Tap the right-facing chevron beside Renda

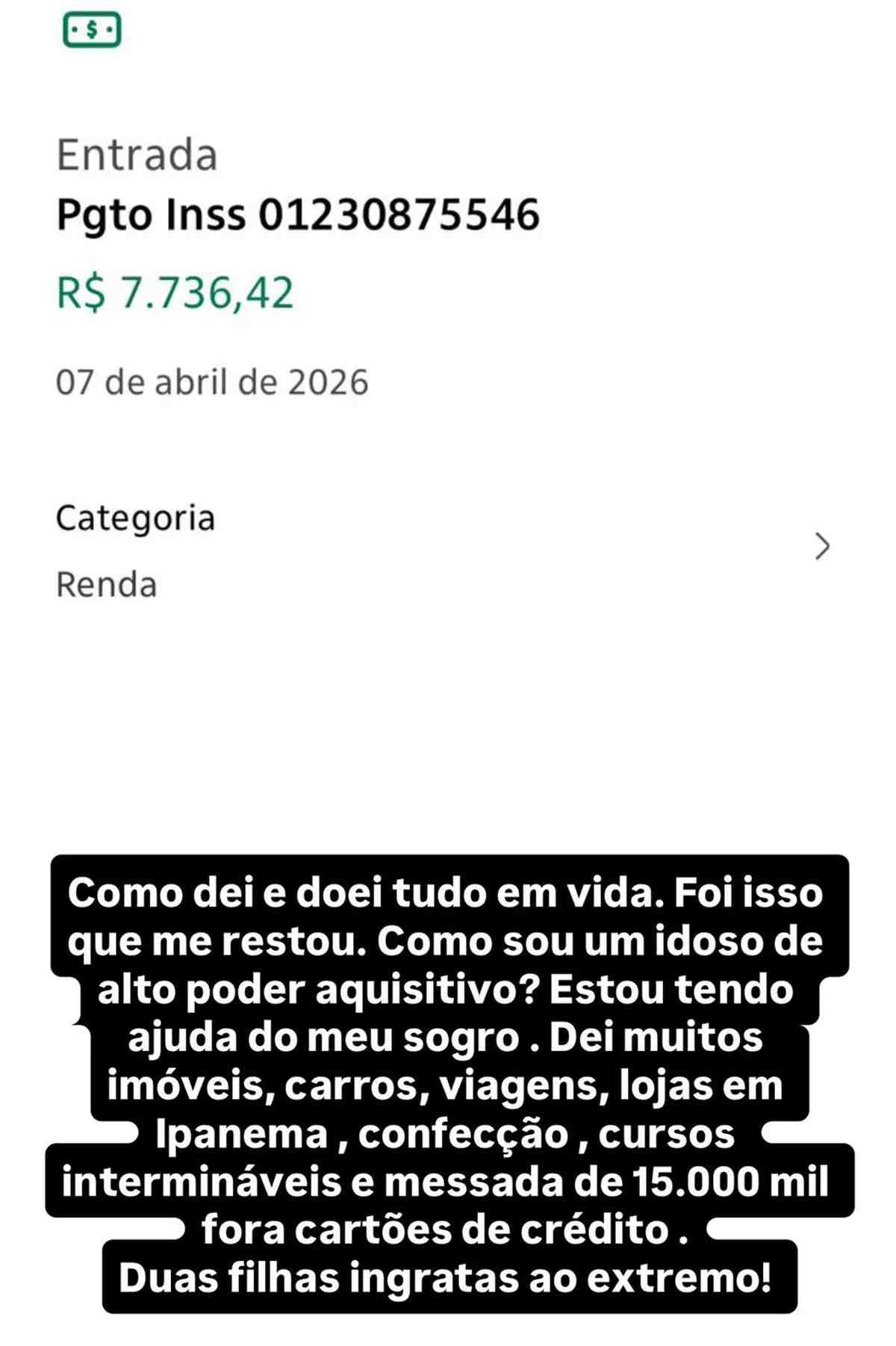(824, 548)
